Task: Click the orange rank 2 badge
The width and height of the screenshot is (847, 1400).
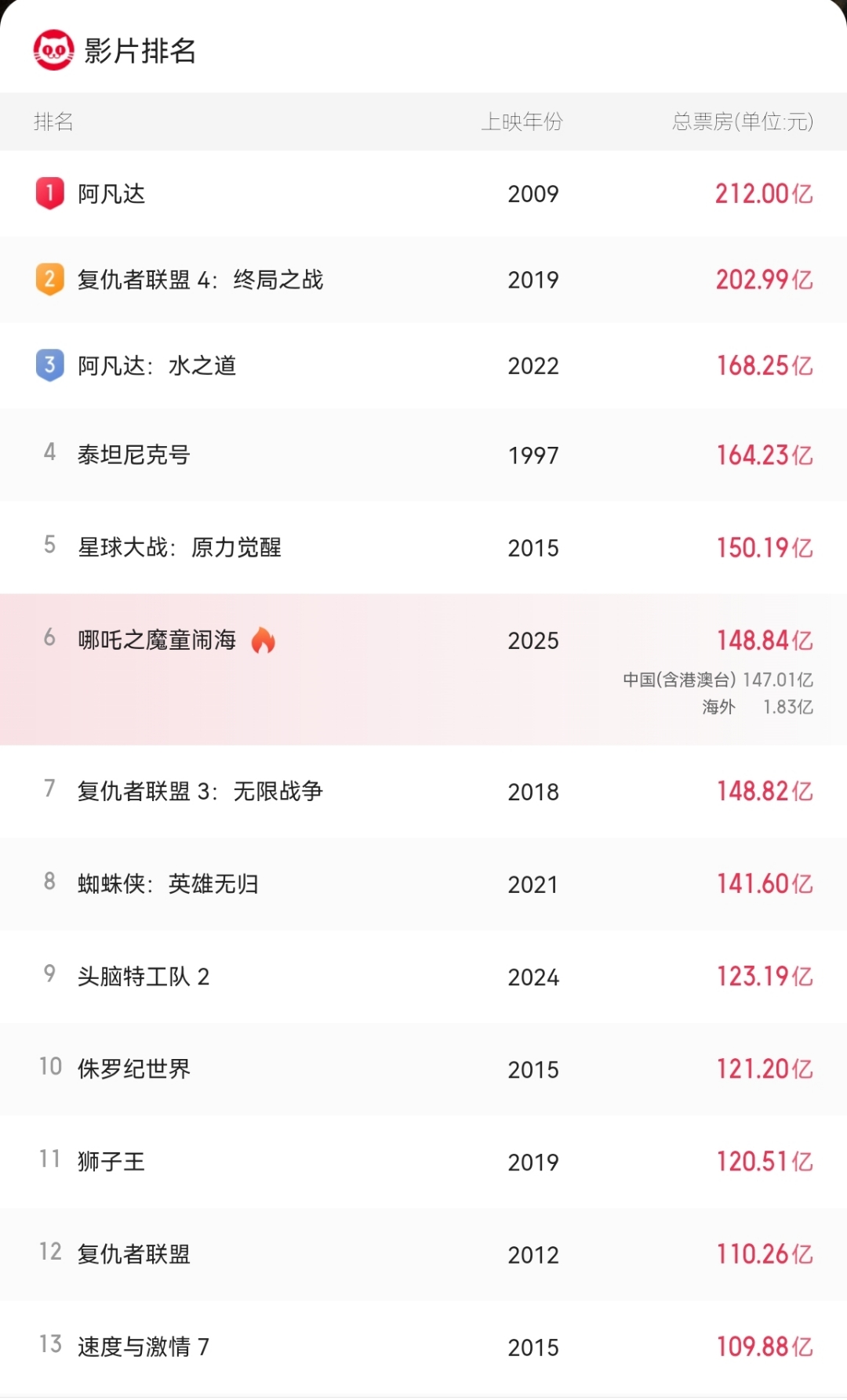Action: 49,280
